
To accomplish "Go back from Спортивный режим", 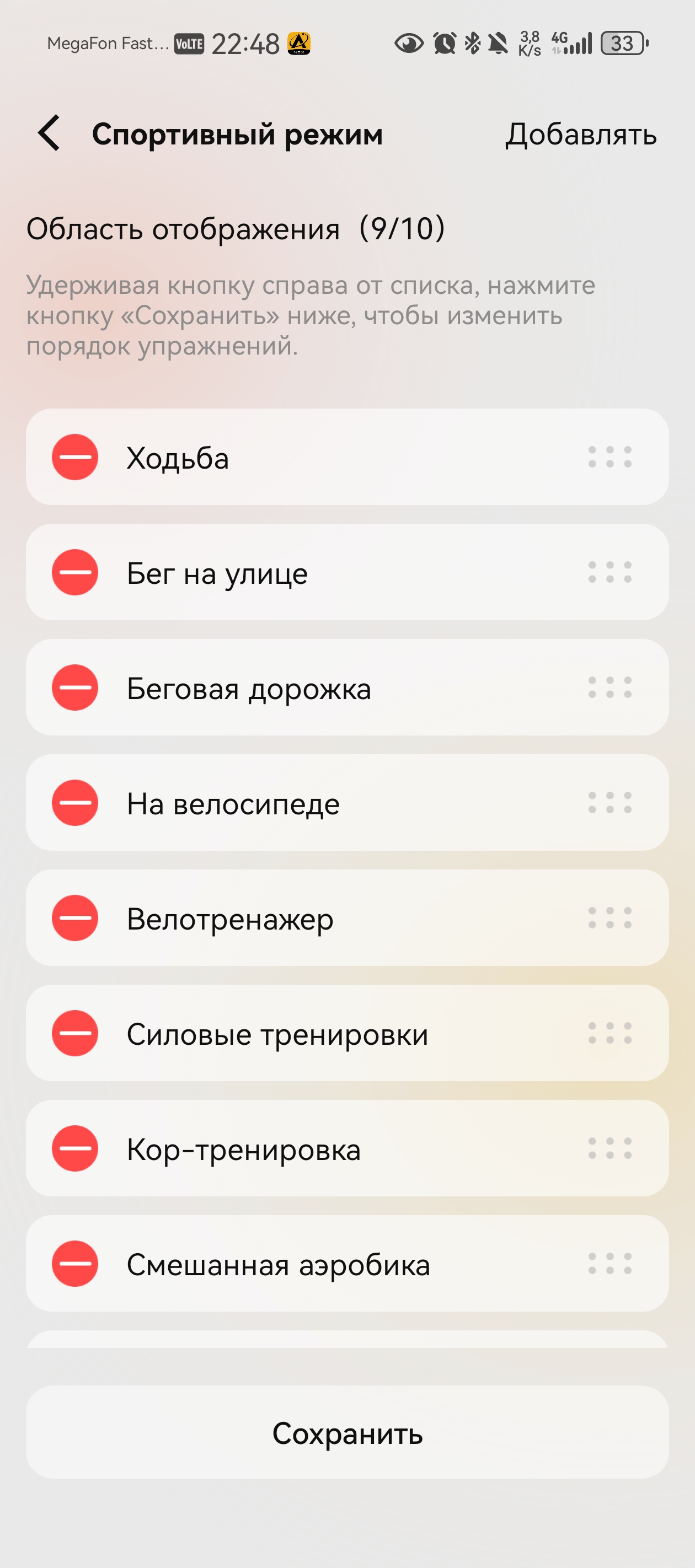I will [x=49, y=133].
